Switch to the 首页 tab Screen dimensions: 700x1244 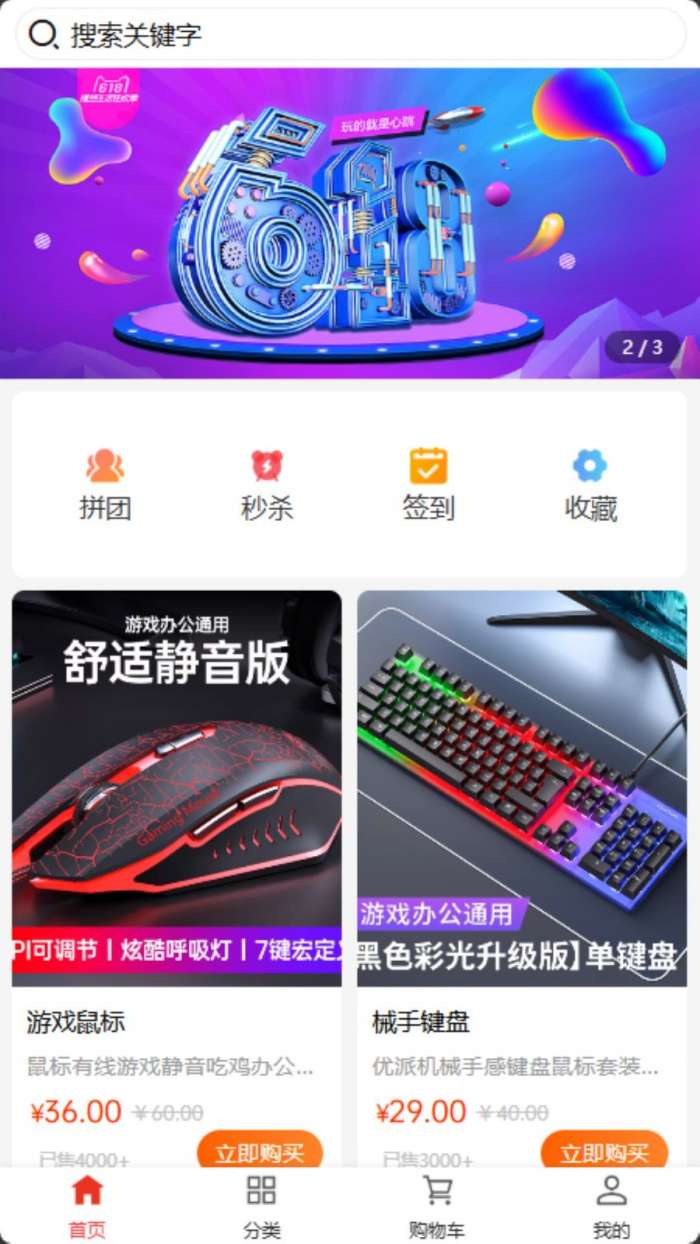(x=87, y=1206)
